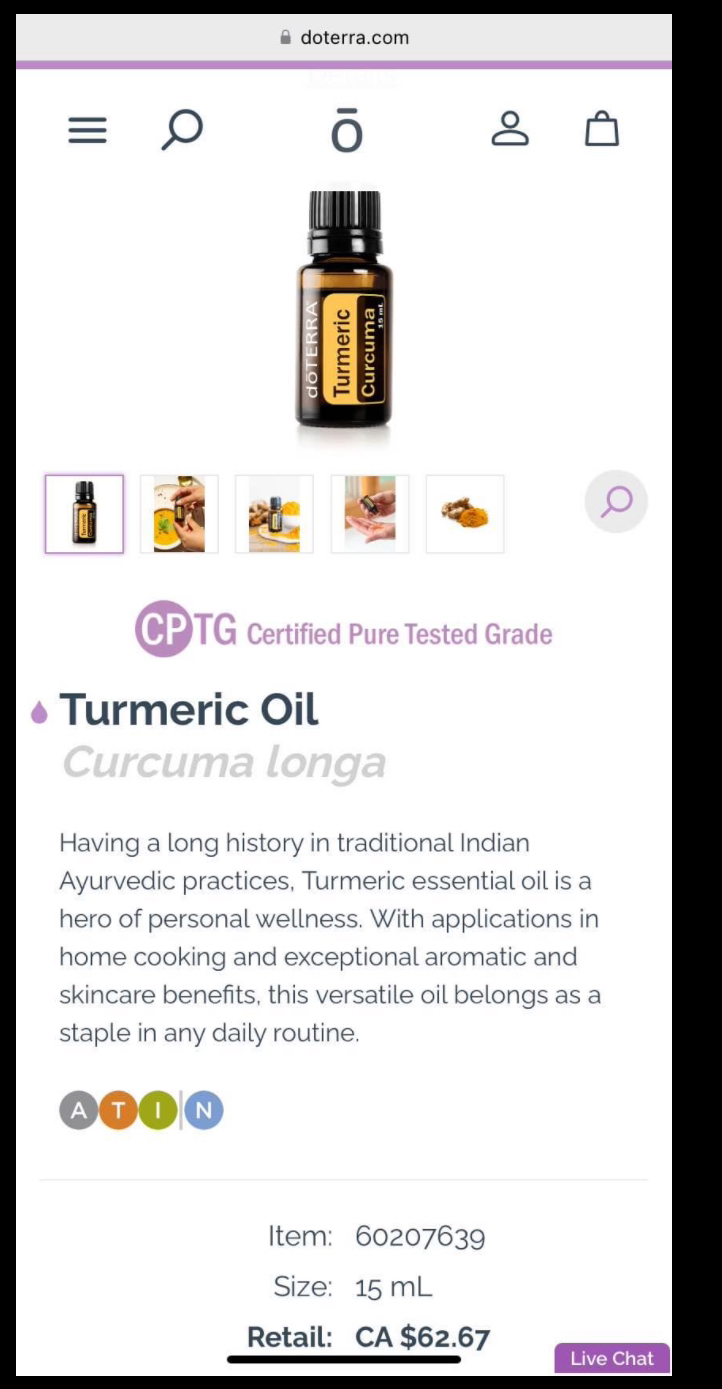Tap the blue N usage icon
This screenshot has width=722, height=1389.
(x=204, y=1110)
